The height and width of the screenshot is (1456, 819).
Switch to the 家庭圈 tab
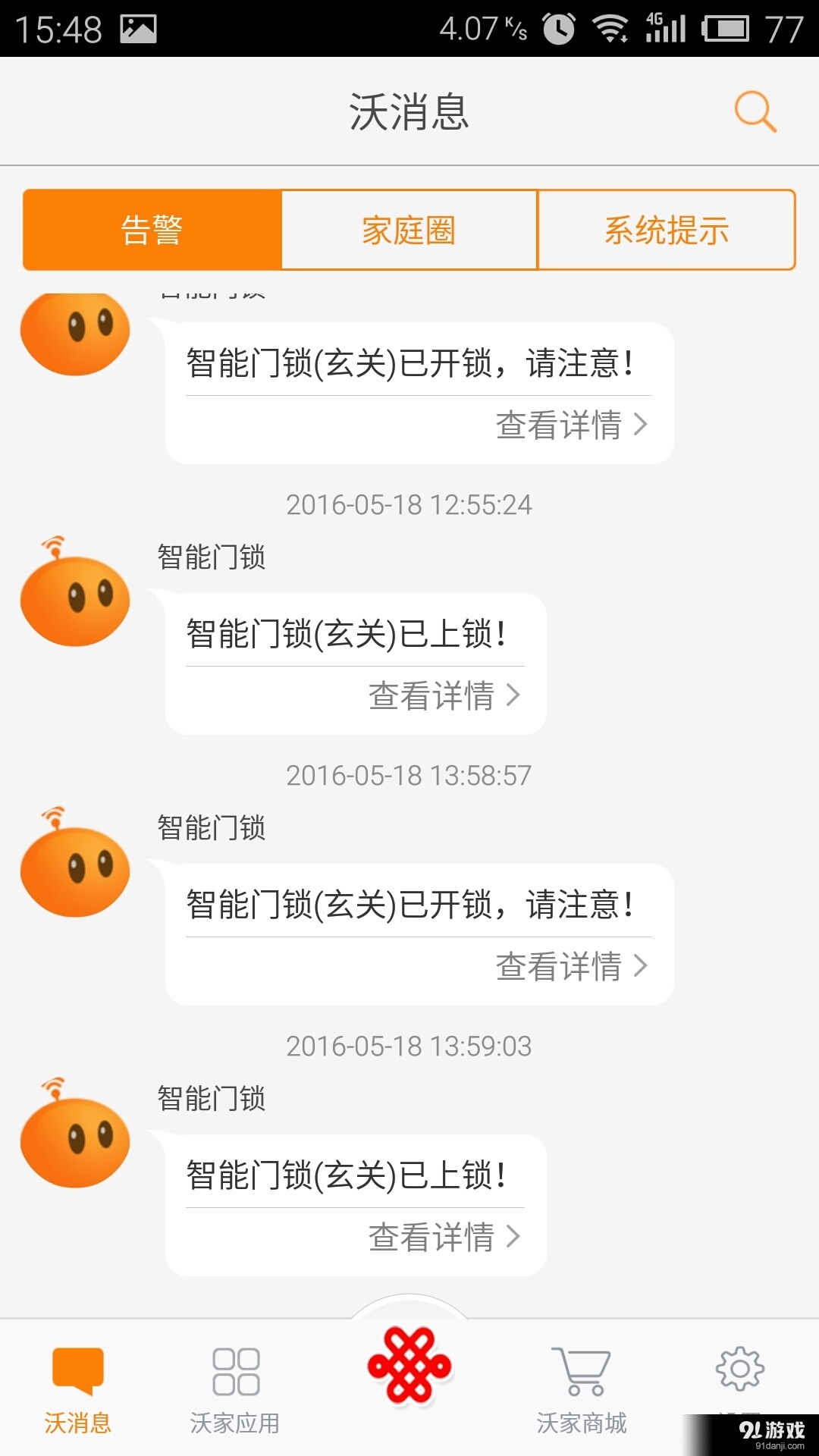pos(409,230)
